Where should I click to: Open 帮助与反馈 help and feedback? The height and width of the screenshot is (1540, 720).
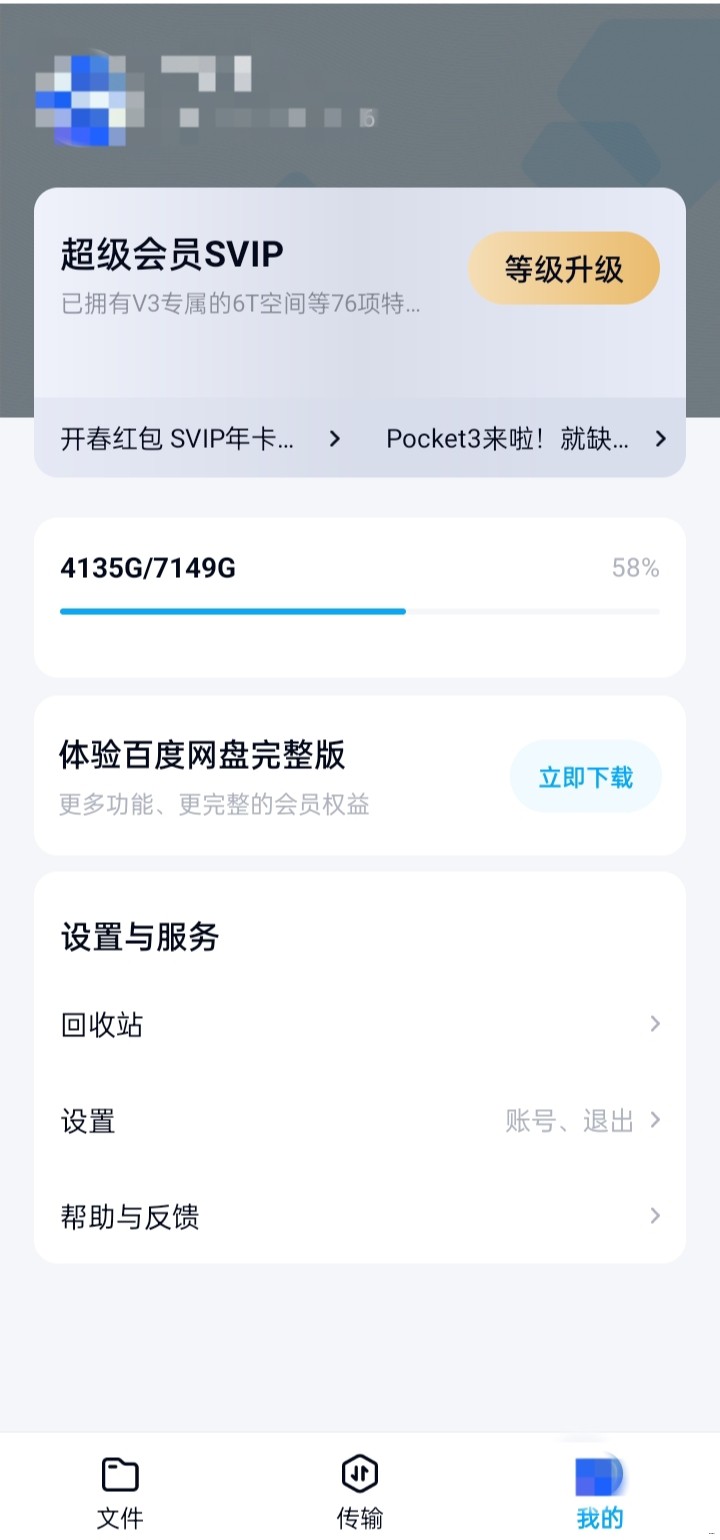point(360,1217)
